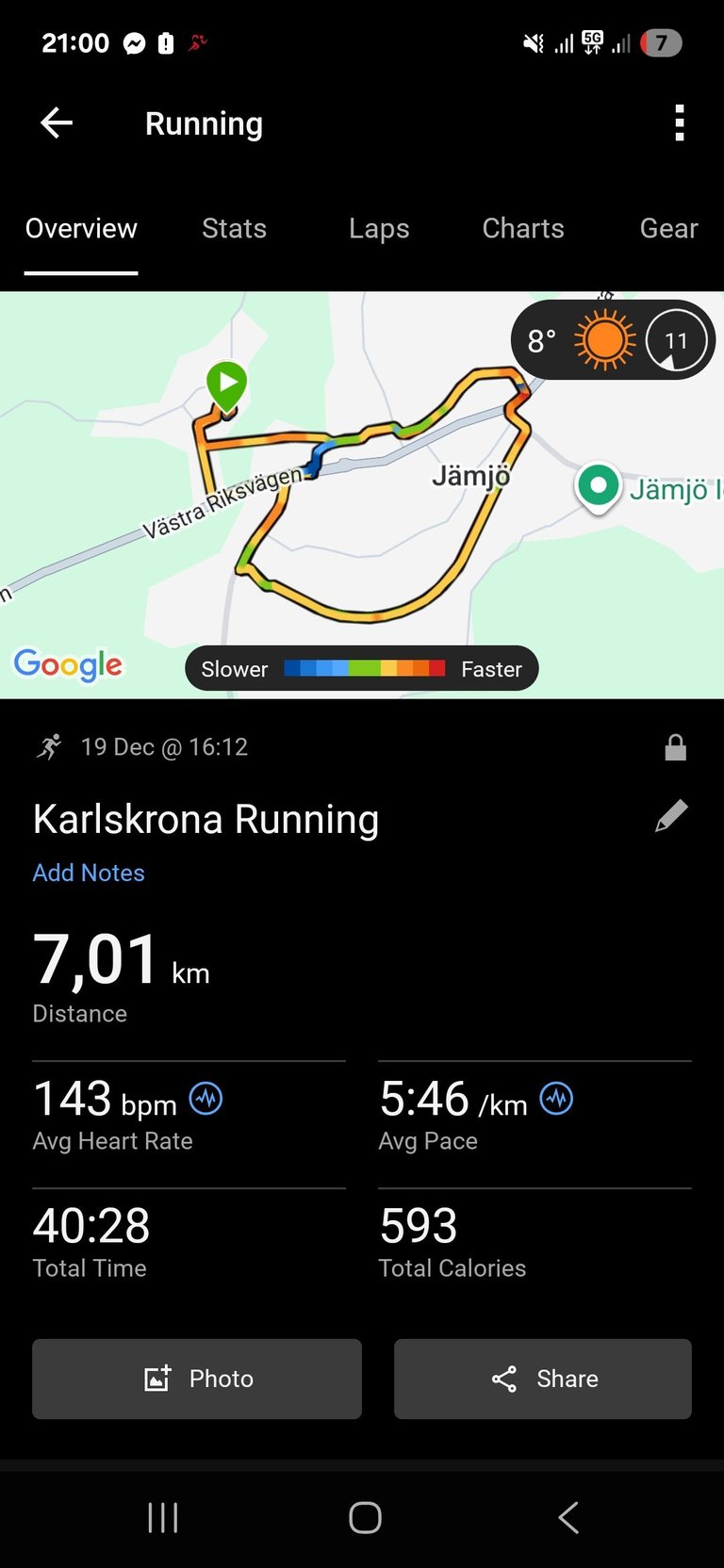Open the three-dot overflow menu

679,123
